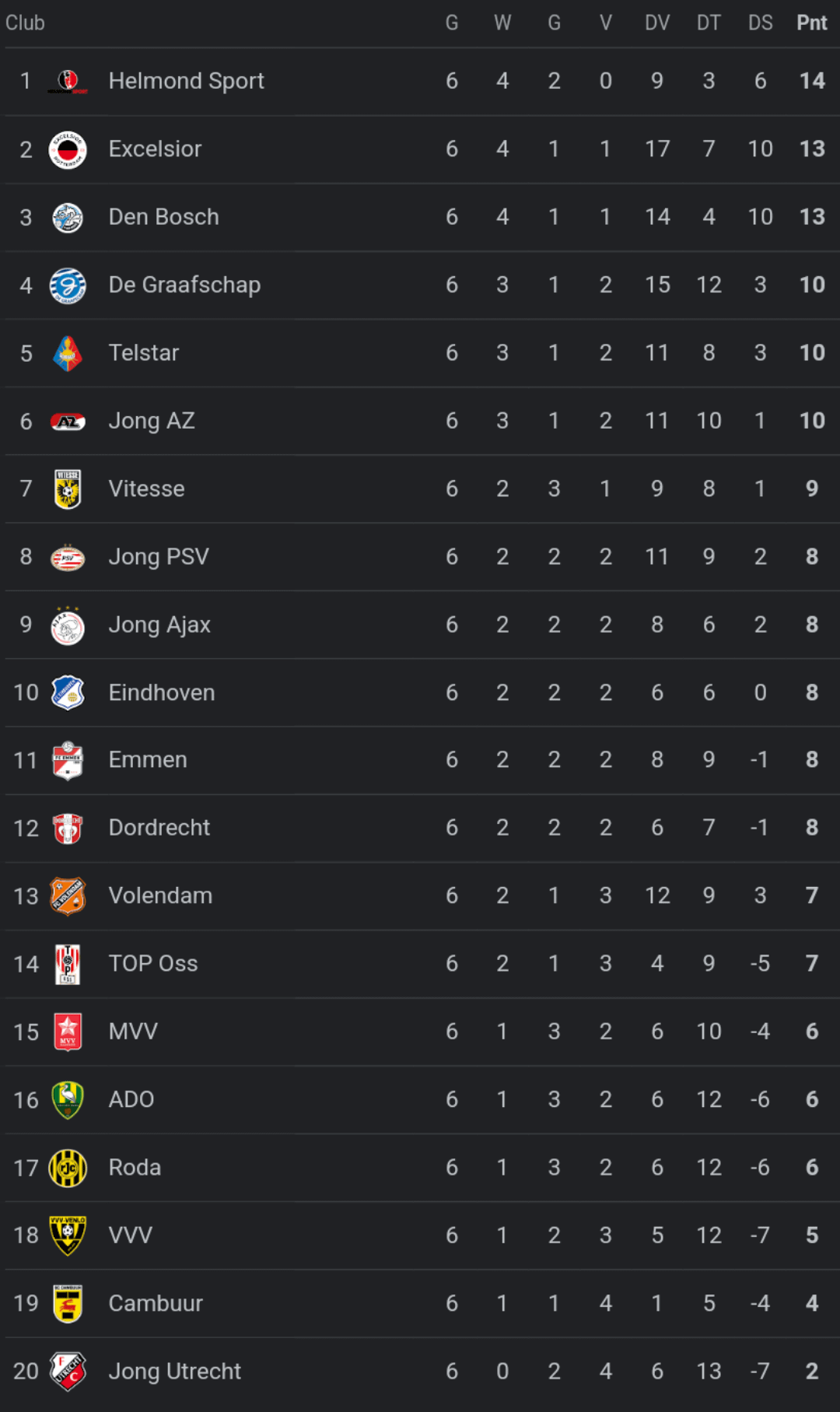This screenshot has height=1412, width=840.
Task: Open the Jong PSV entry
Action: (420, 557)
